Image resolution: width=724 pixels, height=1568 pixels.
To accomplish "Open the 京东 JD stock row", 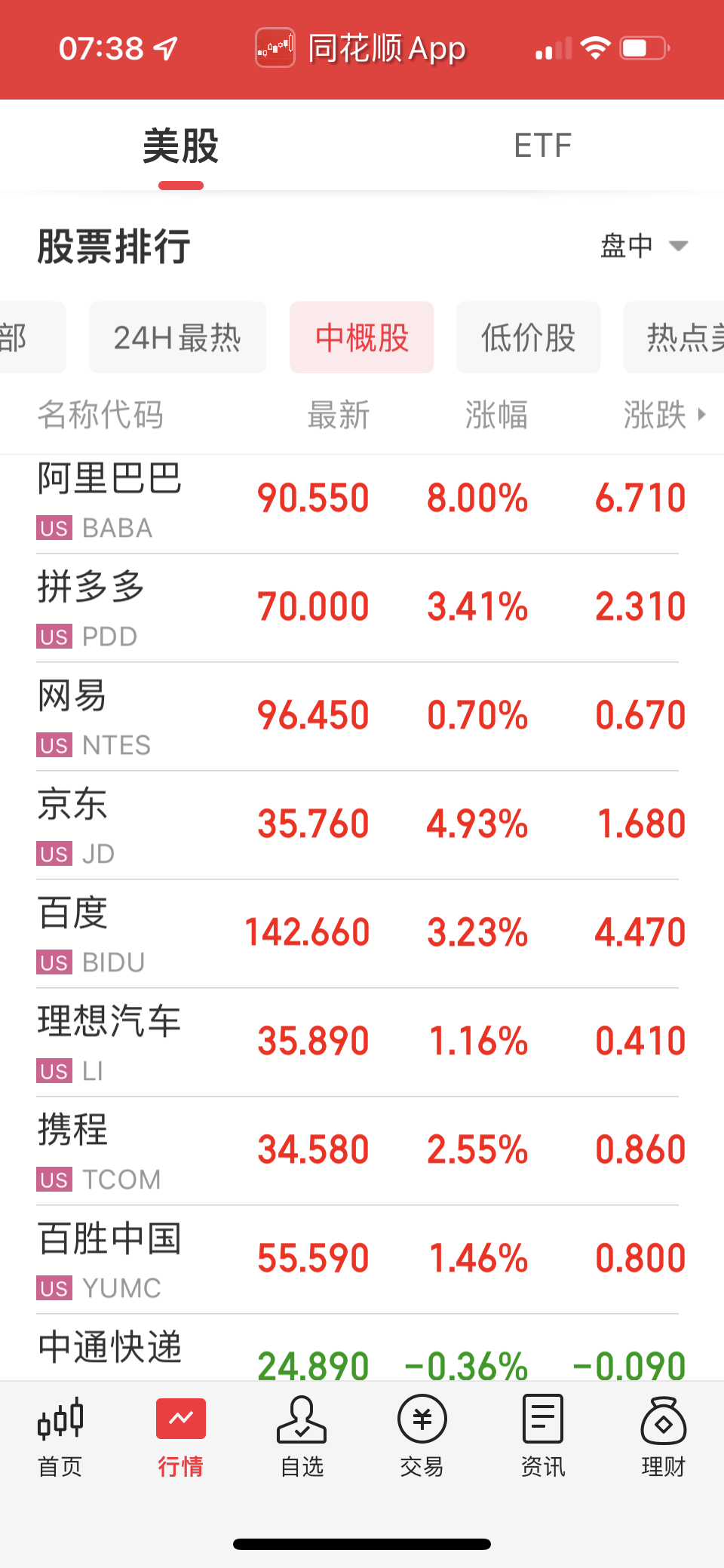I will pos(362,825).
